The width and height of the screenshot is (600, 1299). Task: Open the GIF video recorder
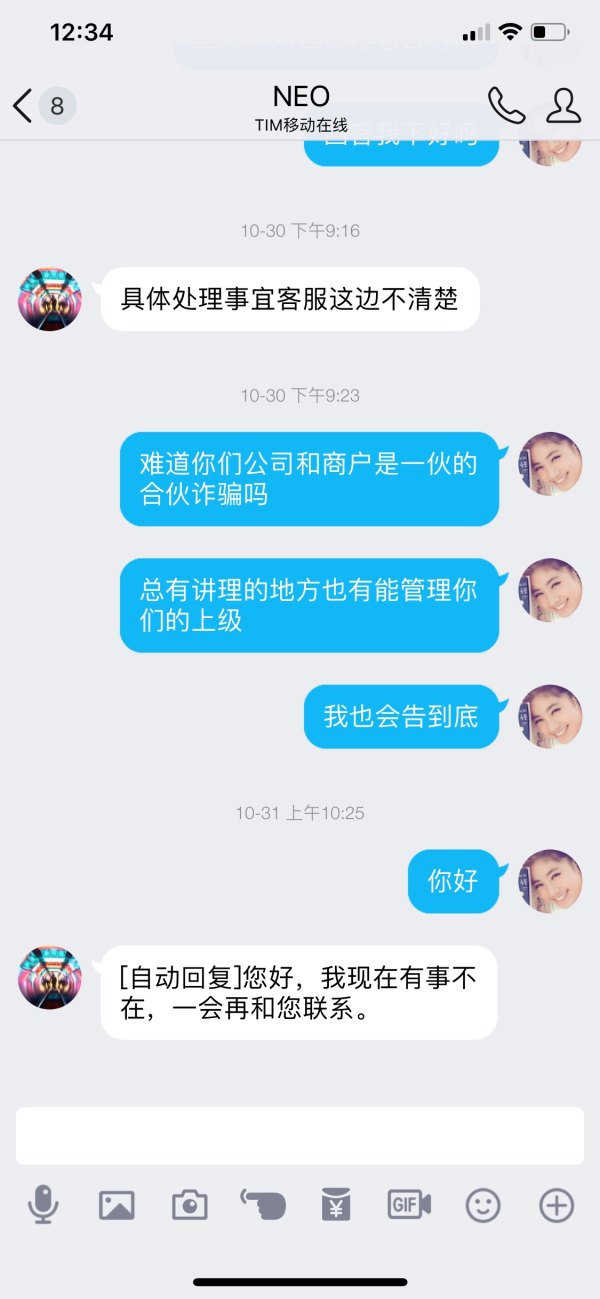pyautogui.click(x=409, y=1205)
